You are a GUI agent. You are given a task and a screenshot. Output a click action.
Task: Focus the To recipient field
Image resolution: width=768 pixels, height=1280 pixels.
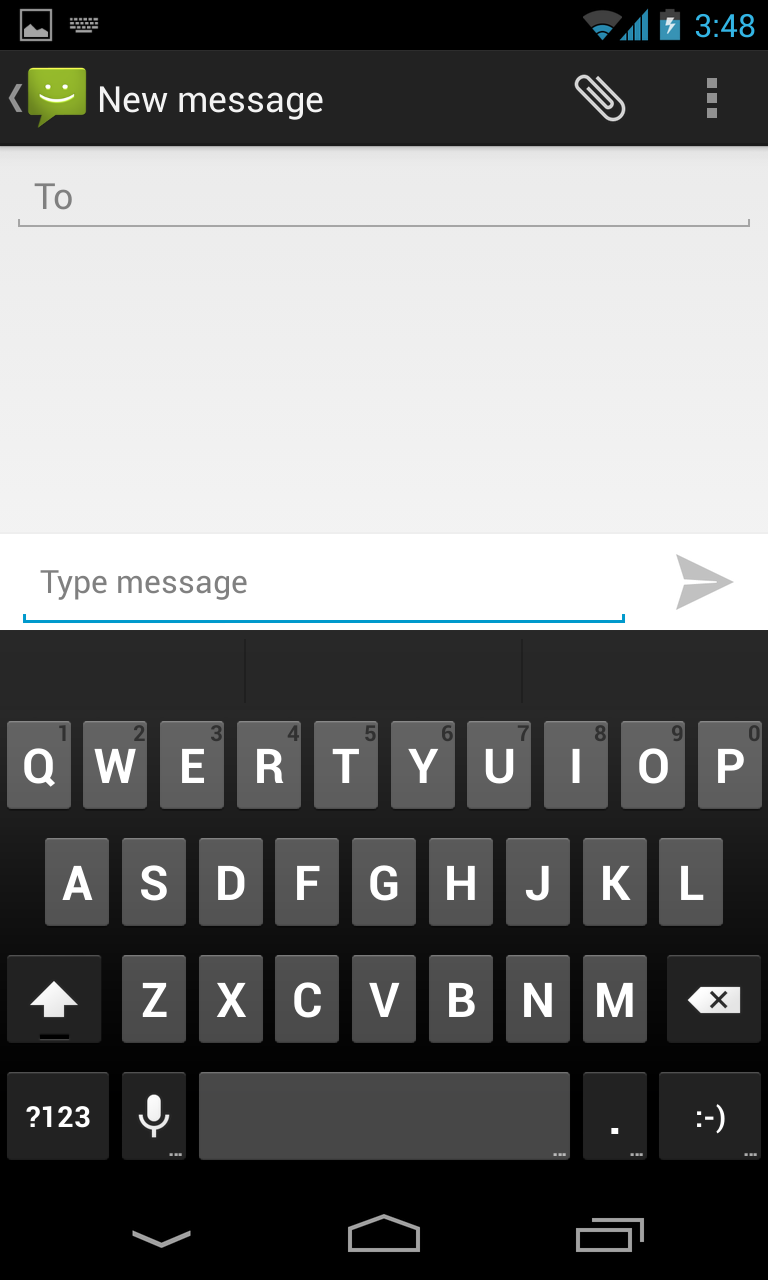click(x=384, y=197)
